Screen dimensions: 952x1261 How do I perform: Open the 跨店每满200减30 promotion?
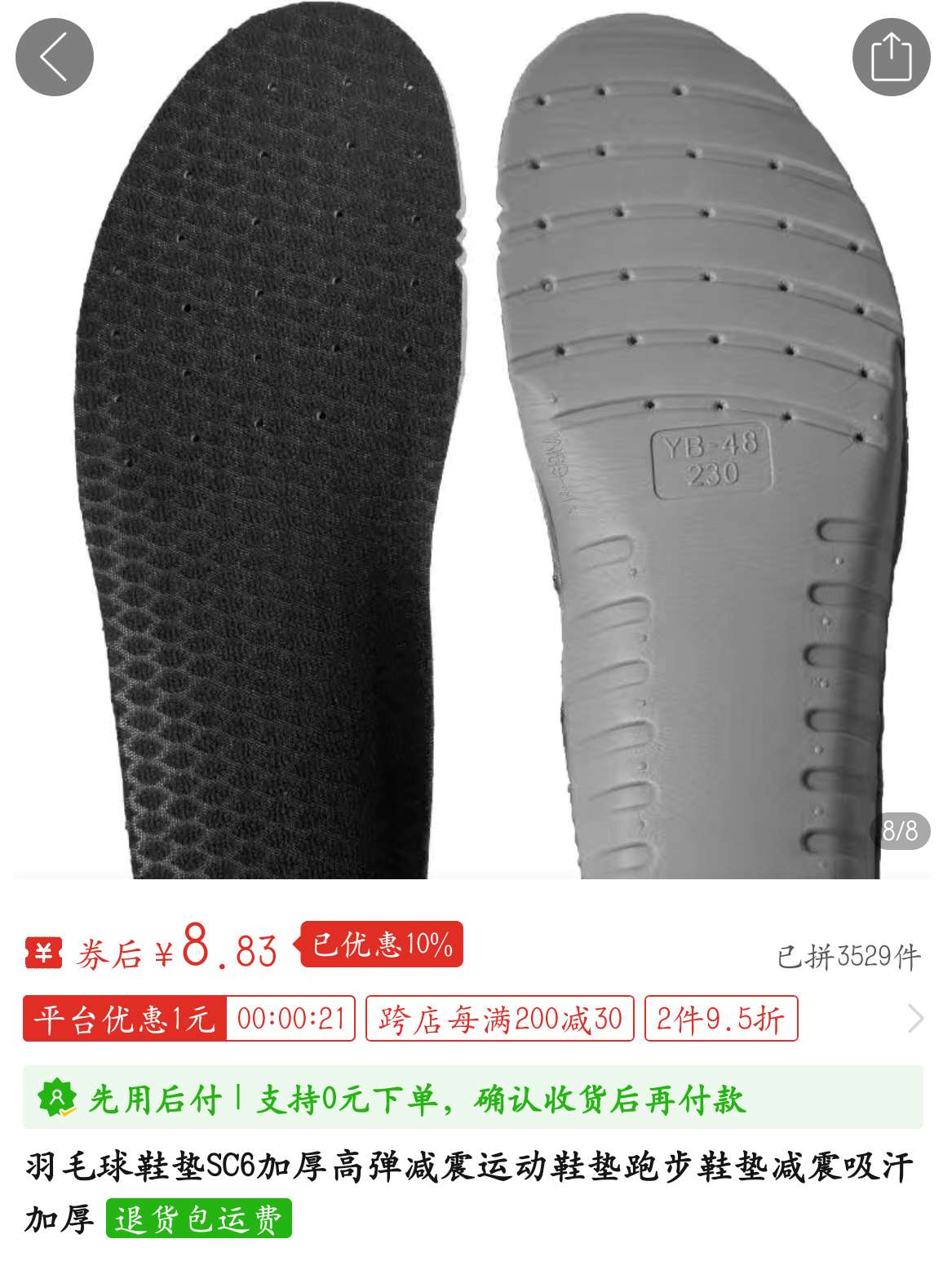point(499,1018)
